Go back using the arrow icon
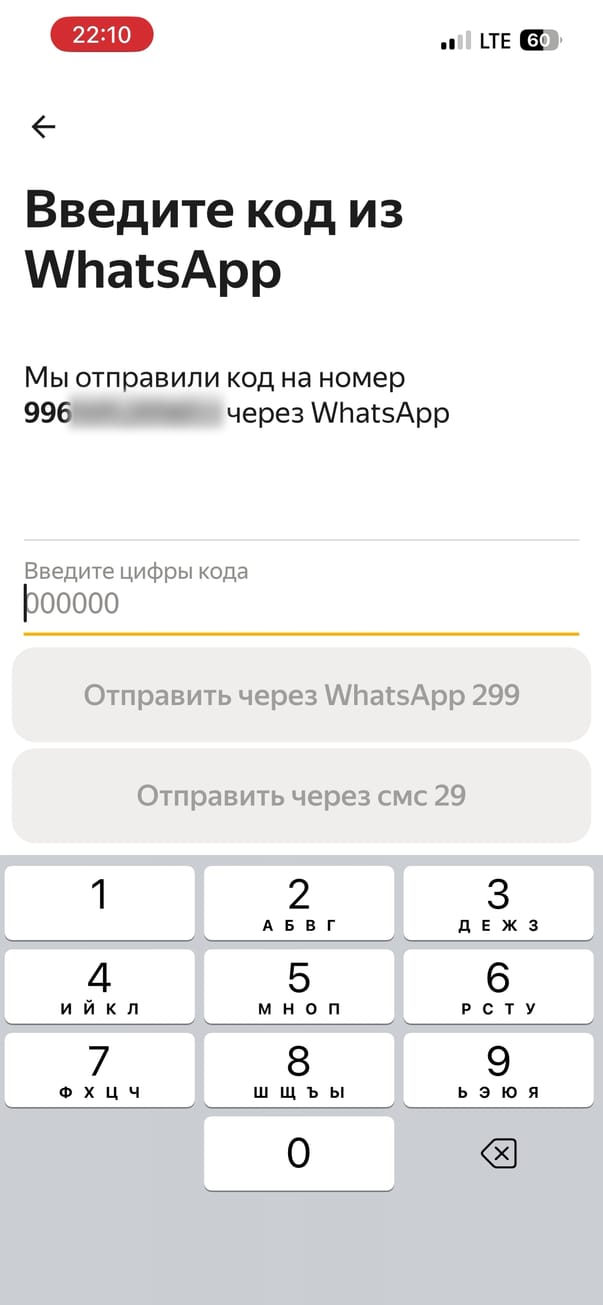Viewport: 603px width, 1305px height. 43,126
